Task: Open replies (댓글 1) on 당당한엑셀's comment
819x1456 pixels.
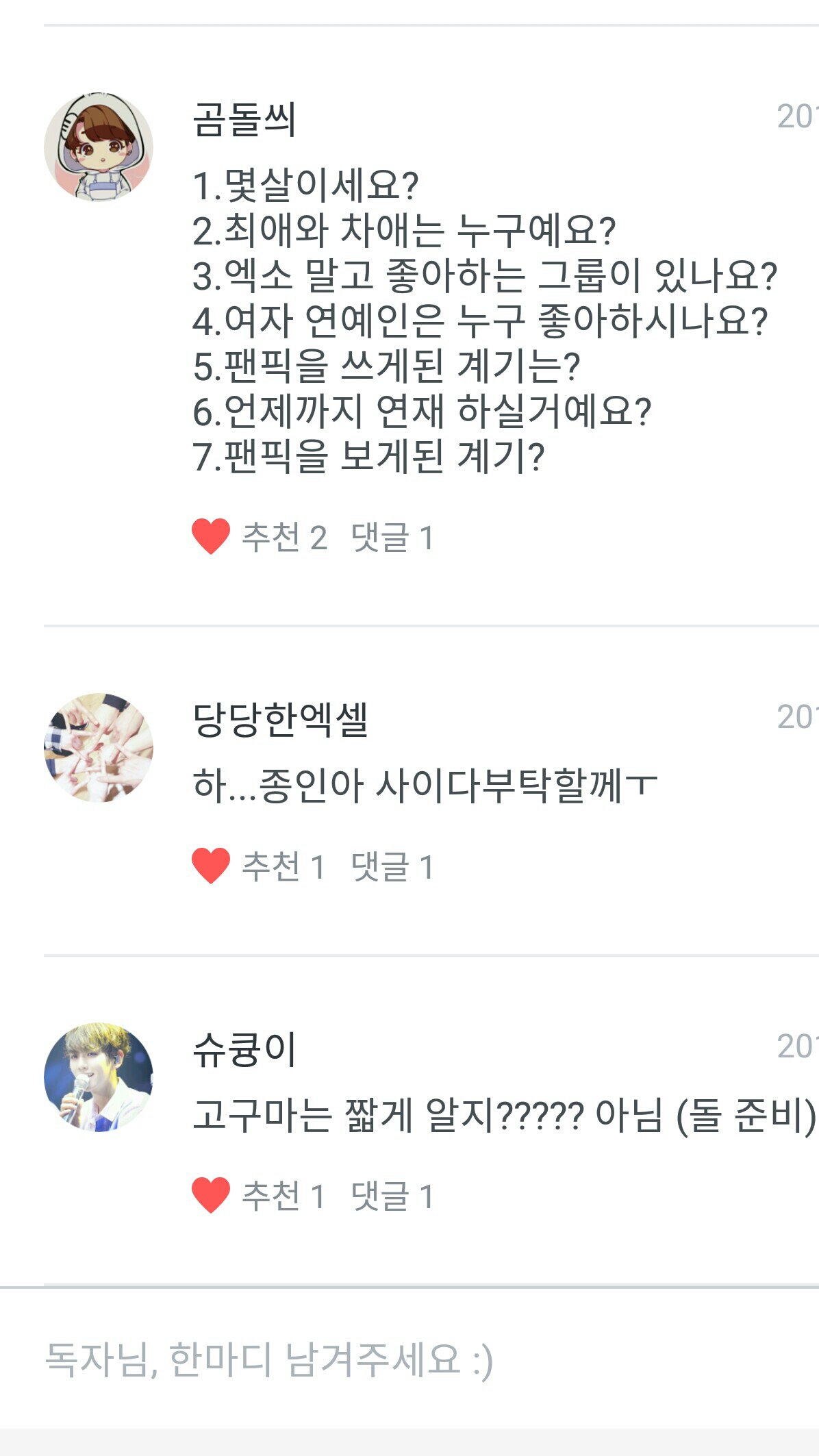Action: point(392,866)
